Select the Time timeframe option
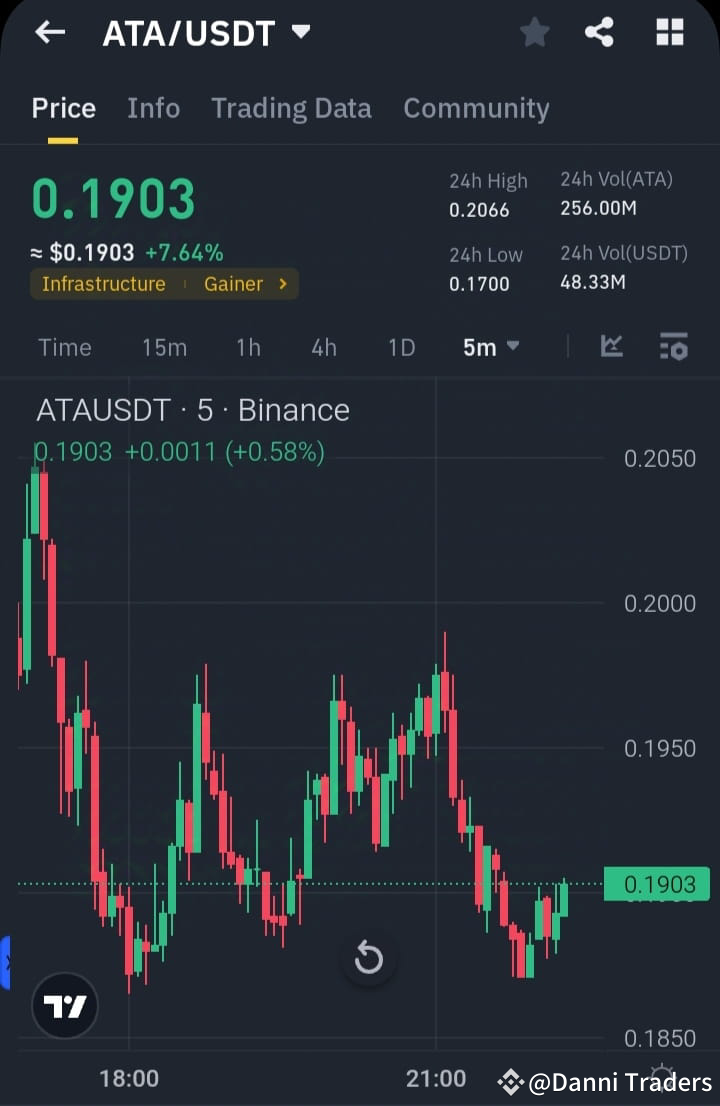Viewport: 720px width, 1106px height. (64, 347)
